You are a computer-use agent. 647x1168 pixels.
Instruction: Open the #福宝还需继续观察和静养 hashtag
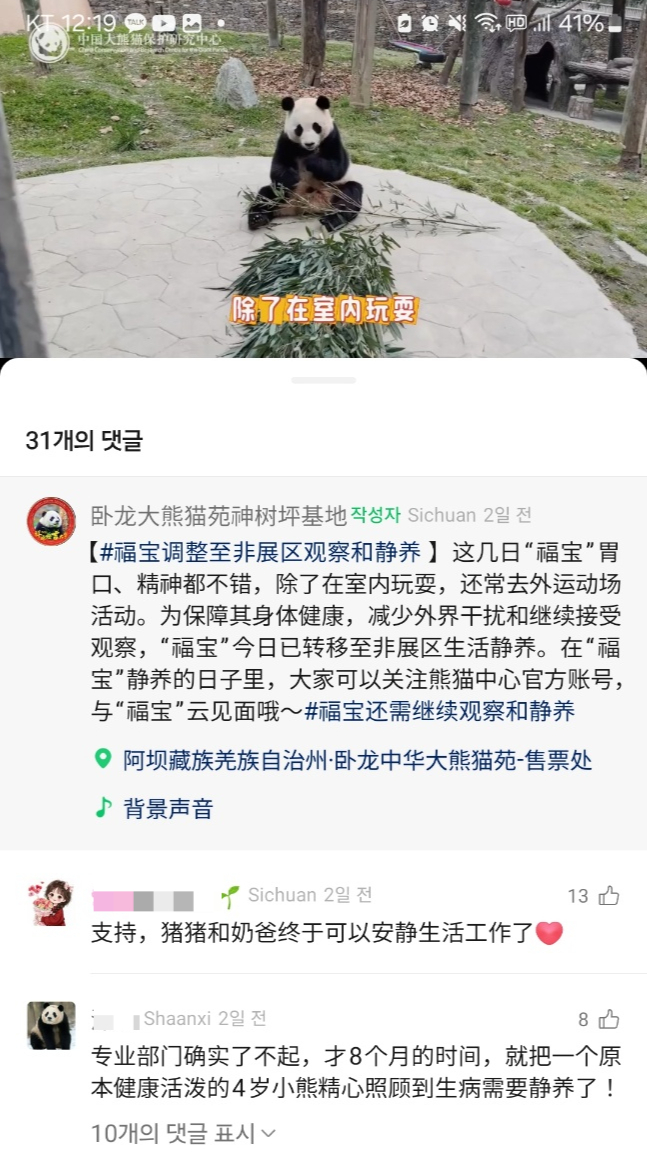(440, 711)
